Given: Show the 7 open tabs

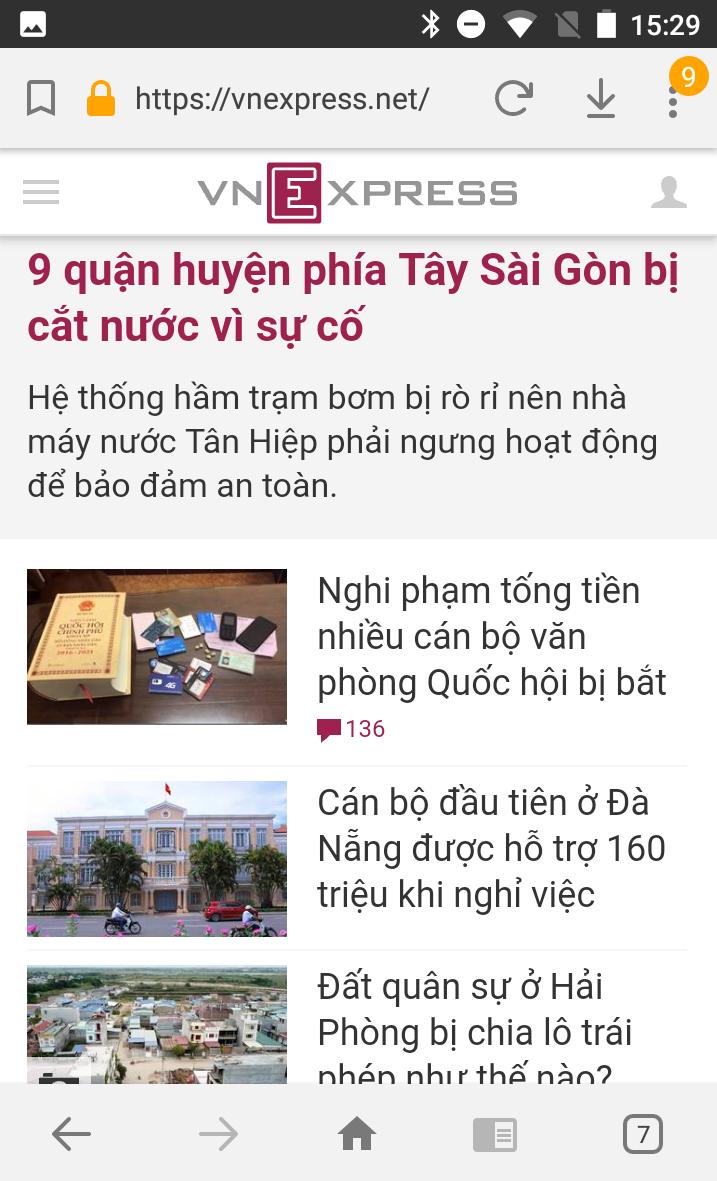Looking at the screenshot, I should pos(643,1134).
